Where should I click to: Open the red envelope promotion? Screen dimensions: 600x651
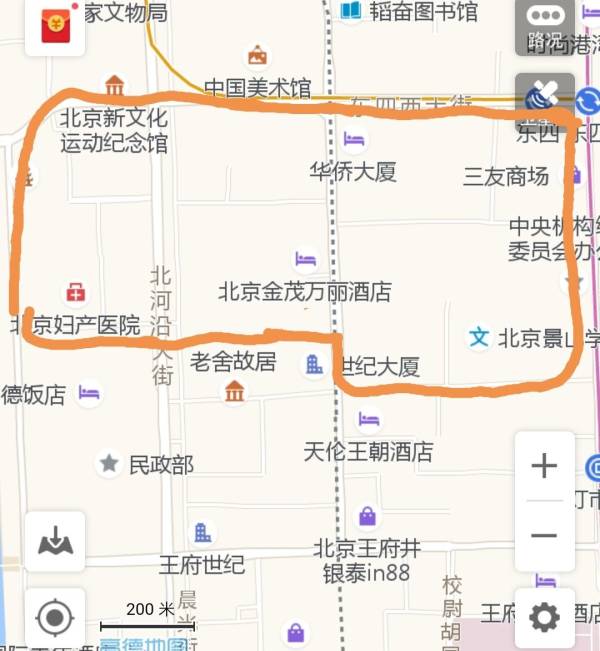tap(56, 27)
